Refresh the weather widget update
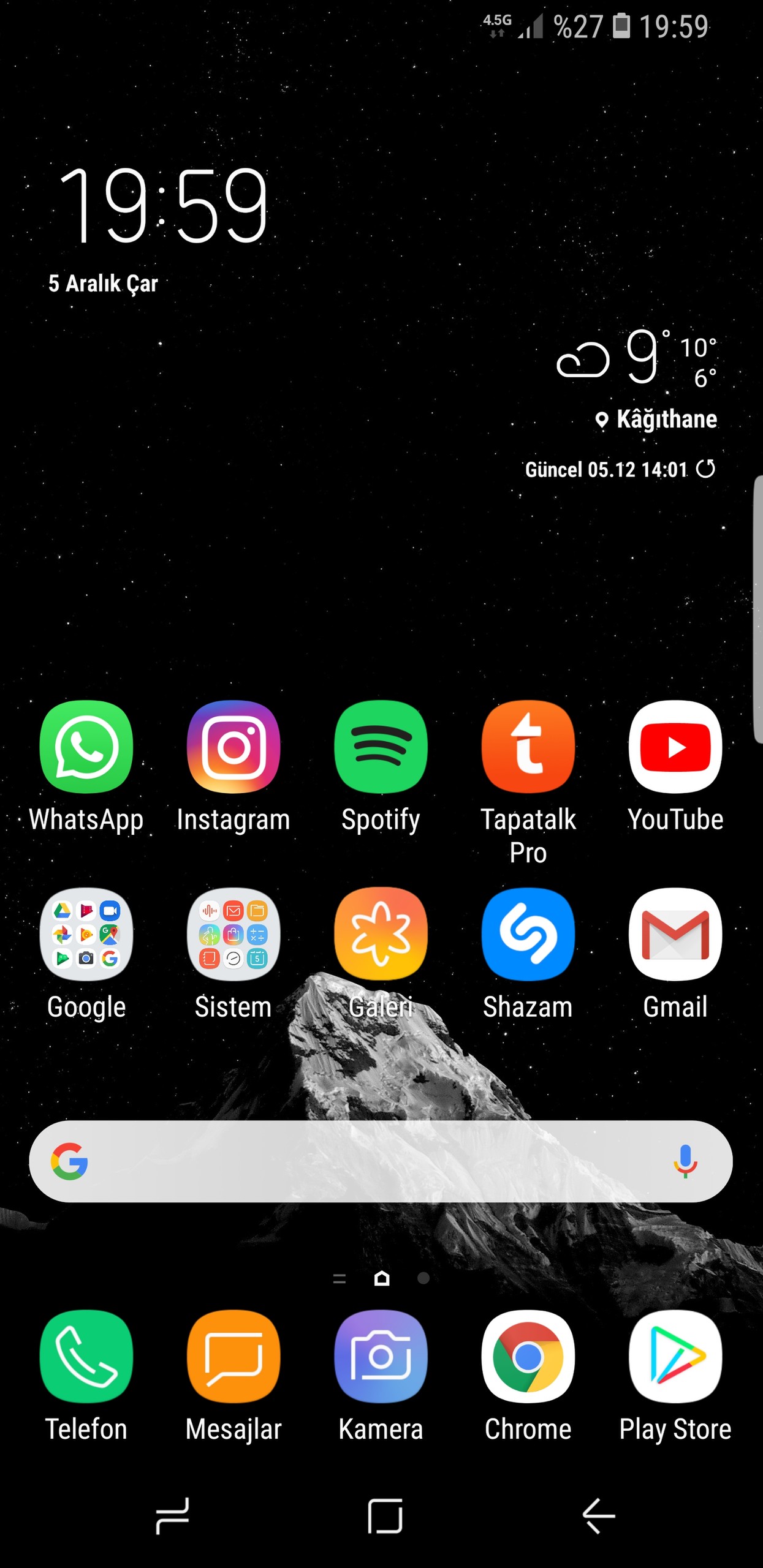763x1568 pixels. 705,469
